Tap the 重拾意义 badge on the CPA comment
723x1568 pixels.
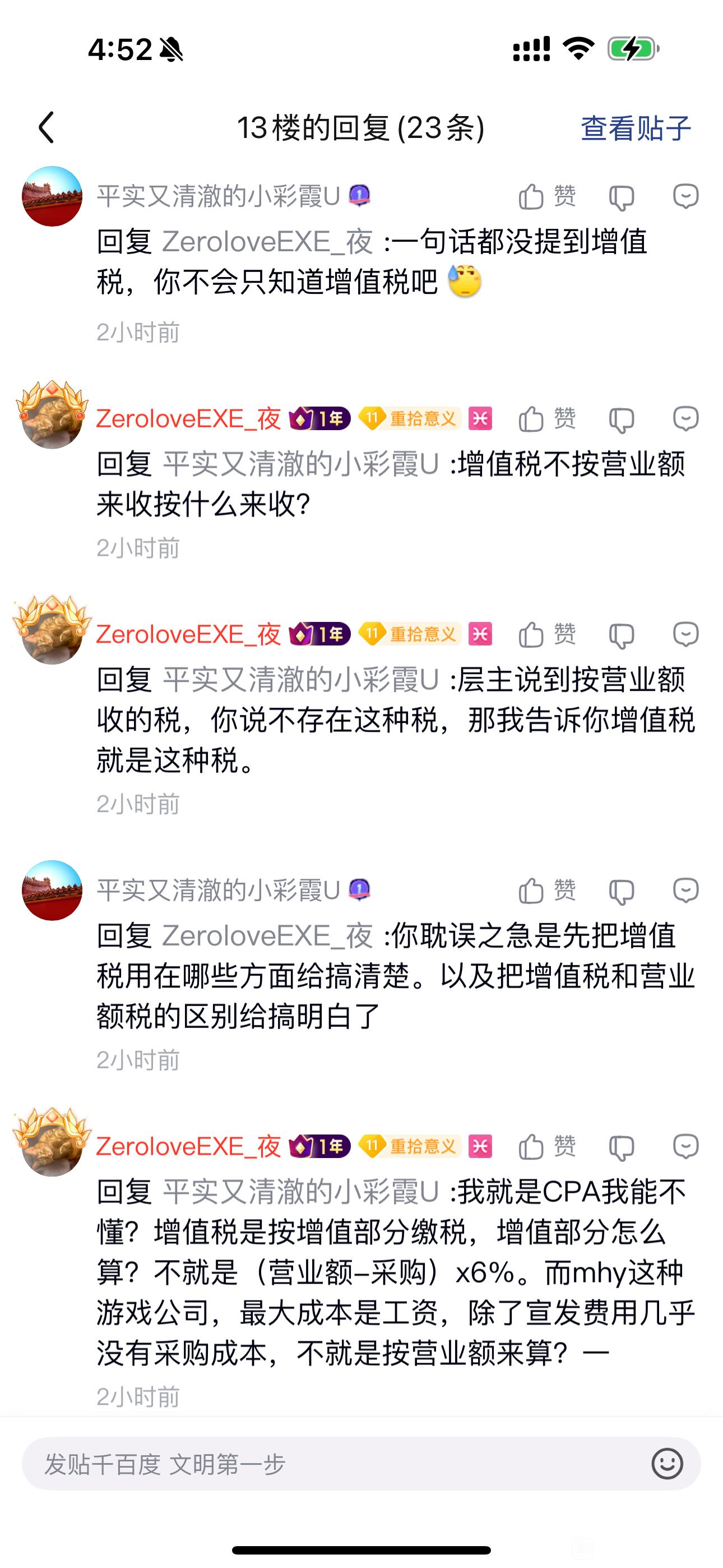click(x=410, y=1147)
